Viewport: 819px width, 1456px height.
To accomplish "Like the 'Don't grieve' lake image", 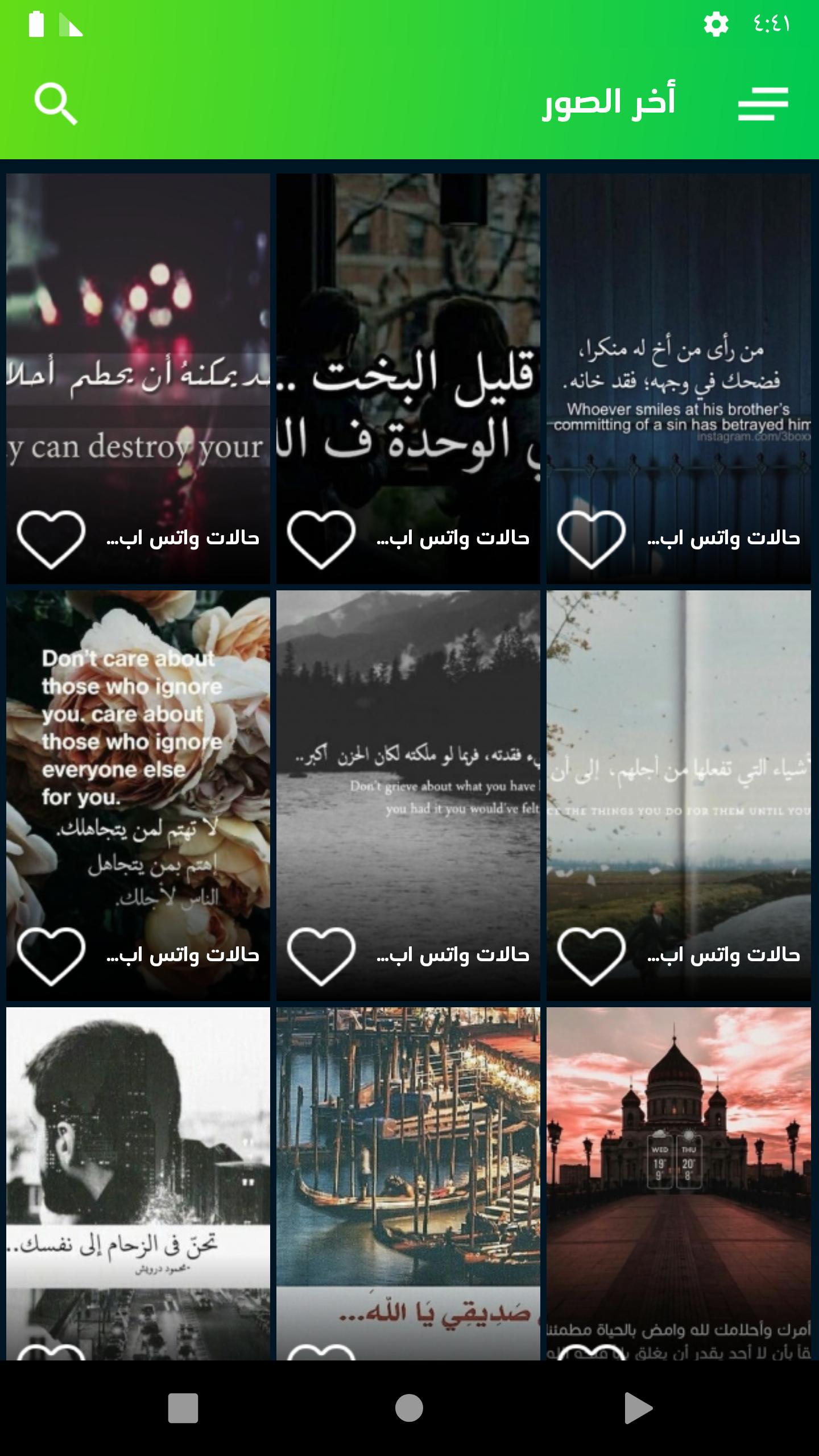I will point(321,955).
